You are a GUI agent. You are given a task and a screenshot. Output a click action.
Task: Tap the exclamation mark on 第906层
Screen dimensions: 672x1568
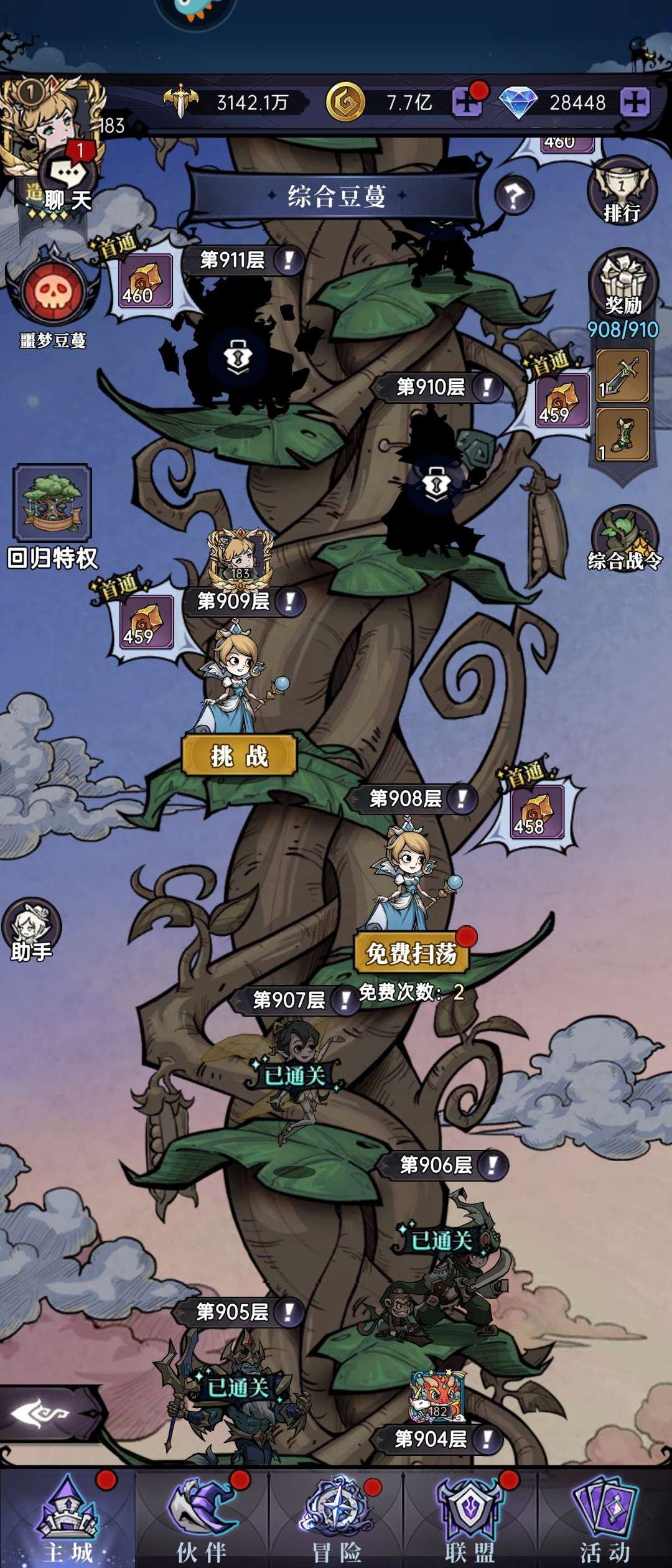491,1165
